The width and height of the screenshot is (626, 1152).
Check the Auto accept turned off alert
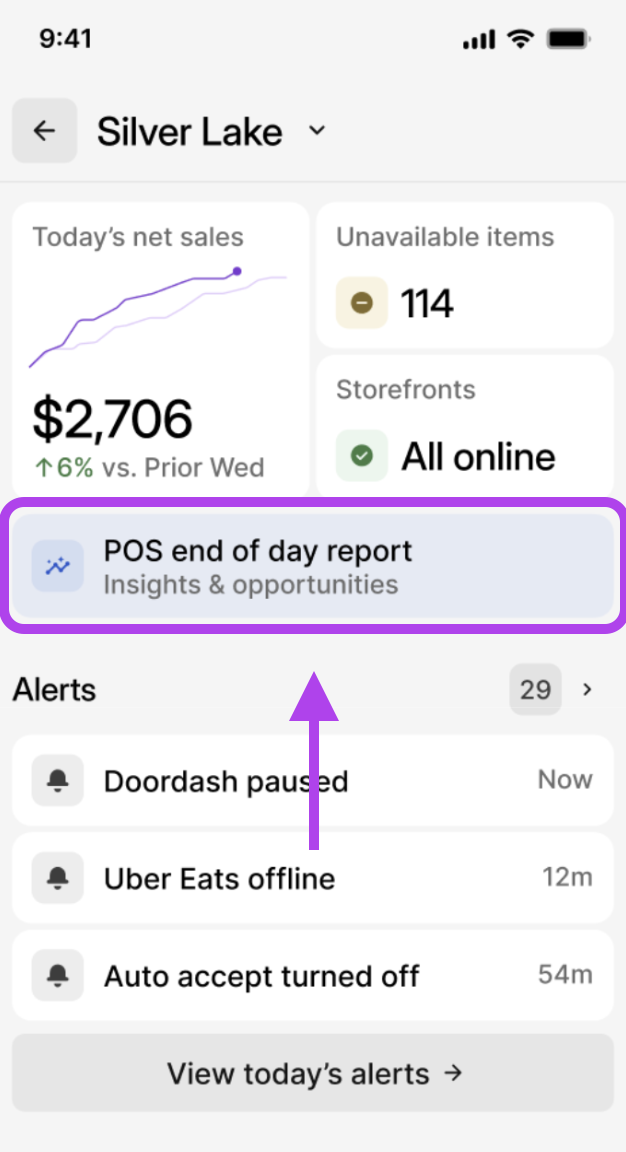[312, 975]
